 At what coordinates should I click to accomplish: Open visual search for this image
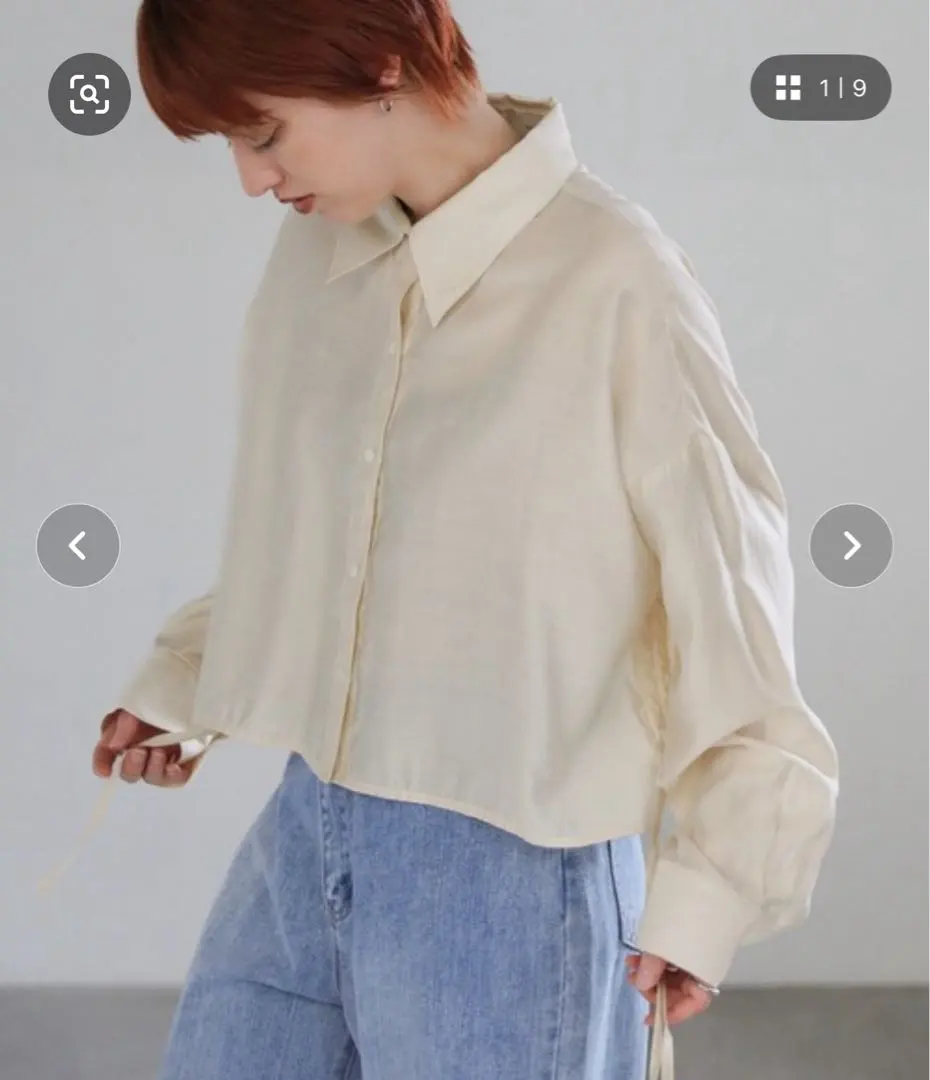89,94
